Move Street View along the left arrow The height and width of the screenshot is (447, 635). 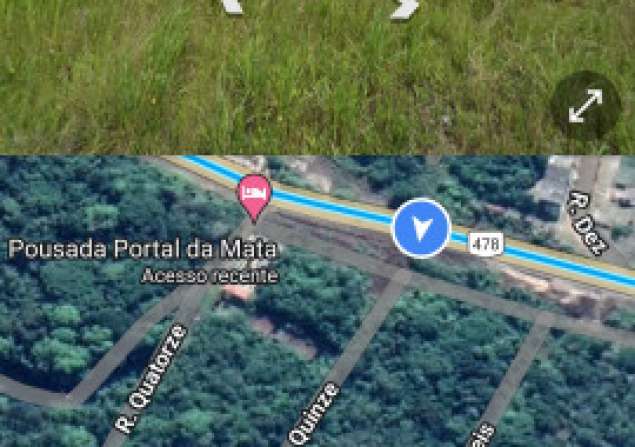[232, 6]
